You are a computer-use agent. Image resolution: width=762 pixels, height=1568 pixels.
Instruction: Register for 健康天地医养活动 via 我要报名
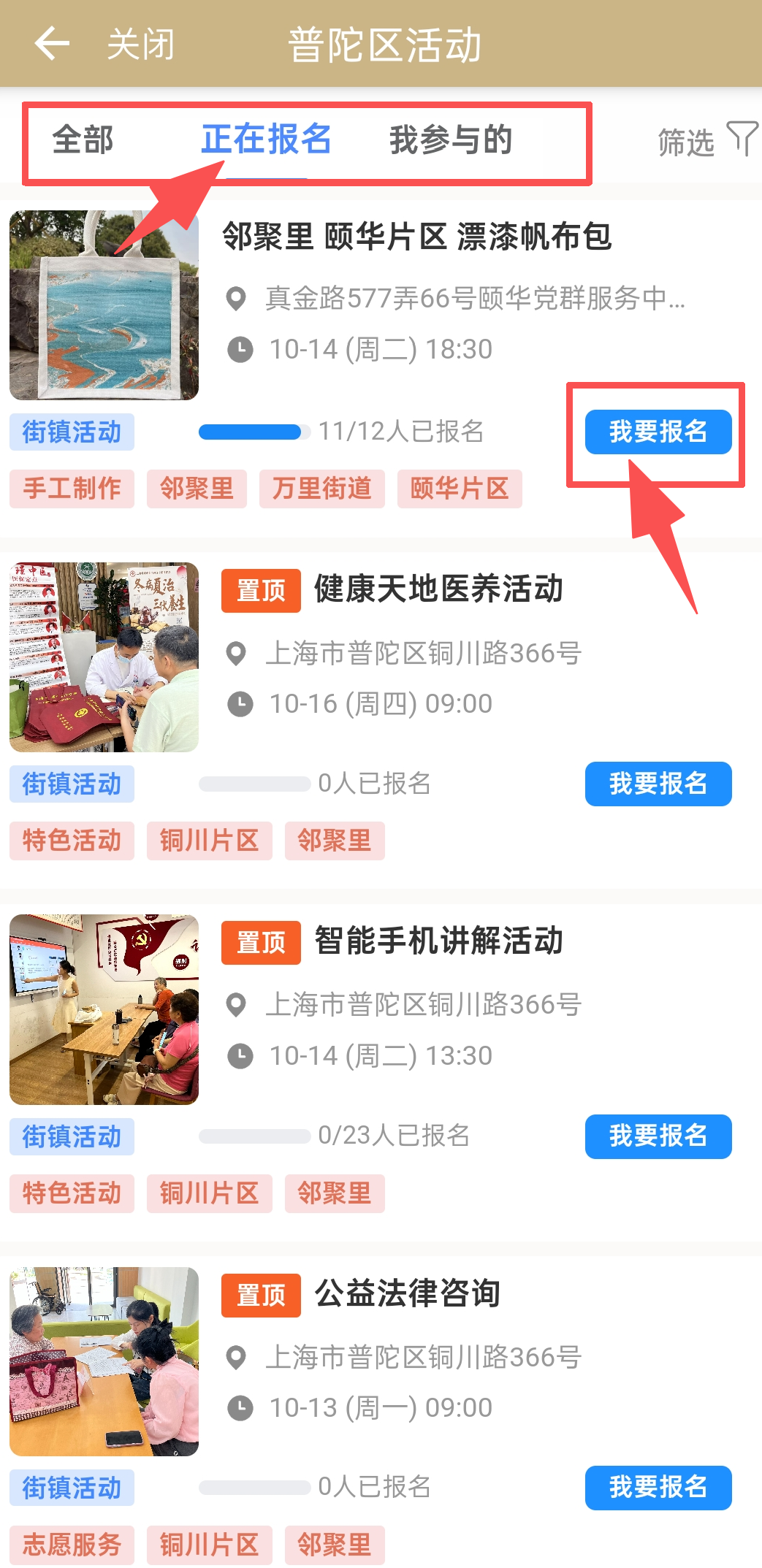tap(658, 784)
